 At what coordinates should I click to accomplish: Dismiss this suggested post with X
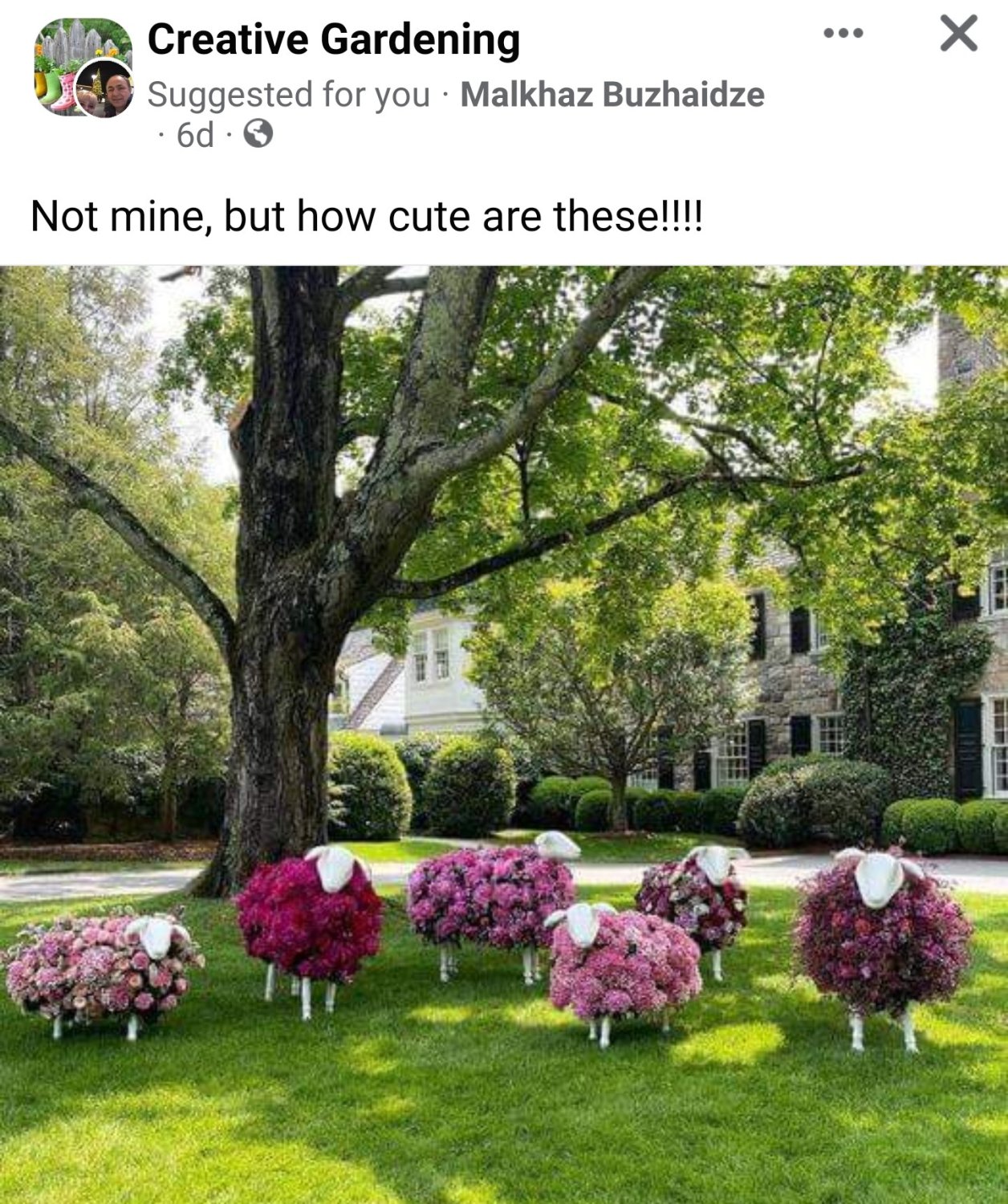click(958, 35)
